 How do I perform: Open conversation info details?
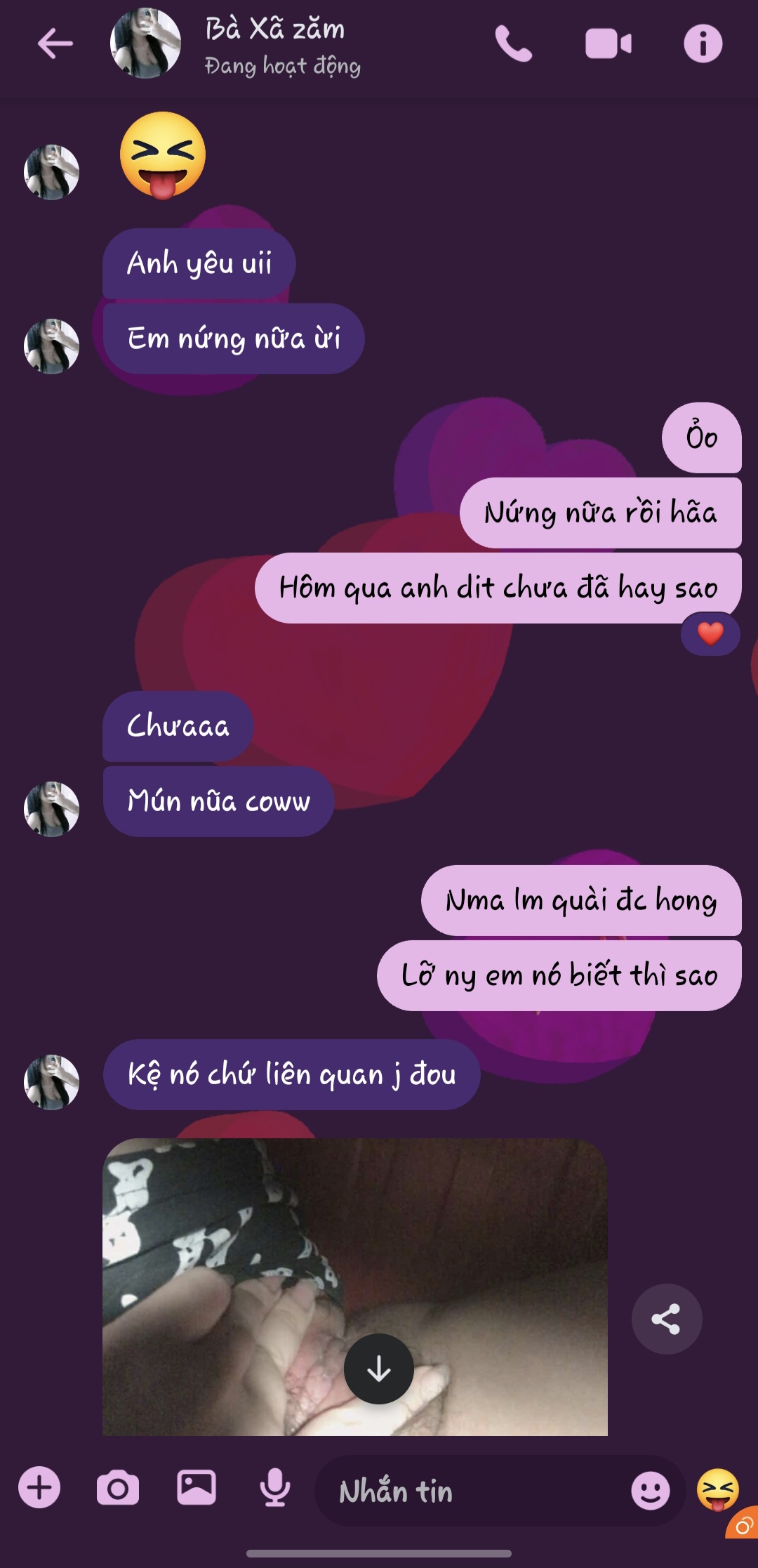703,44
